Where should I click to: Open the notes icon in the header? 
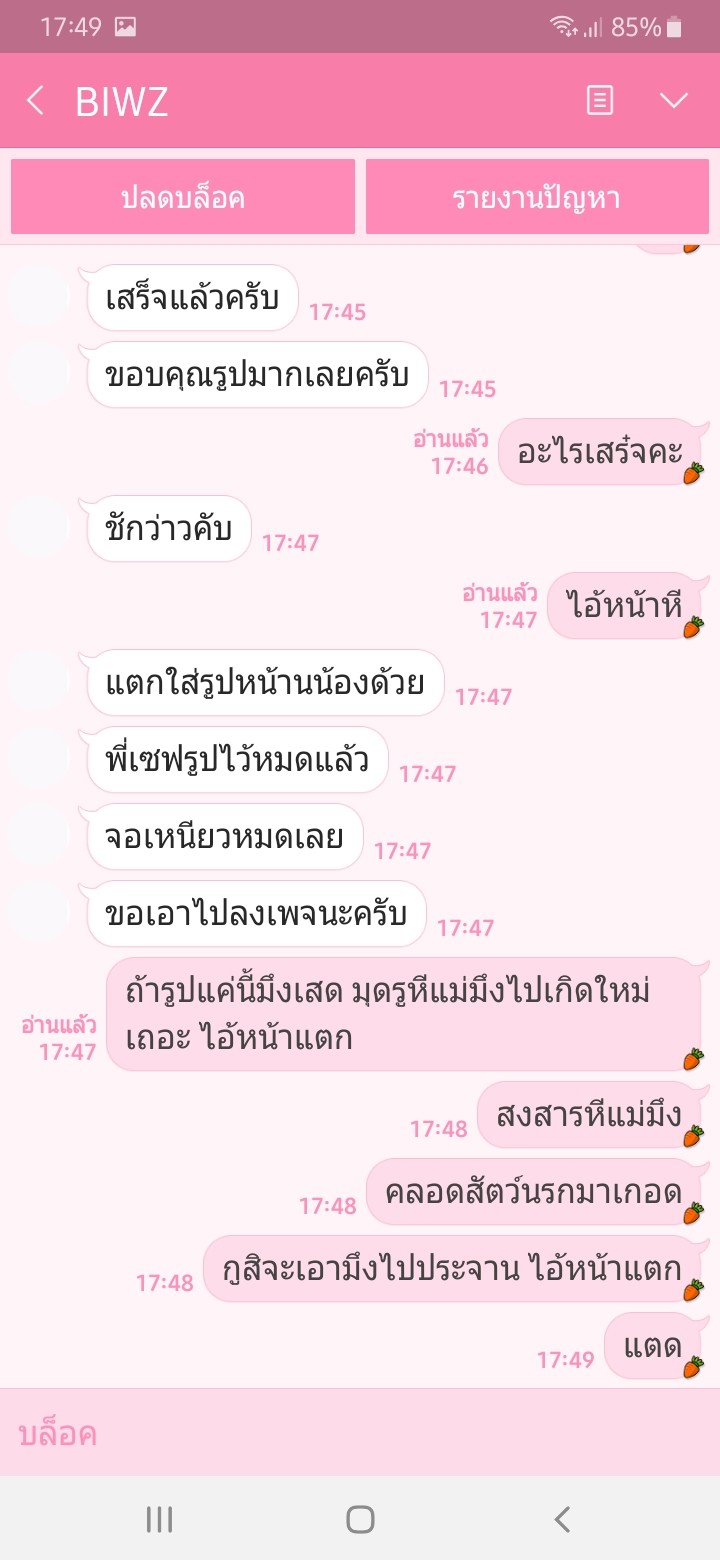point(600,100)
